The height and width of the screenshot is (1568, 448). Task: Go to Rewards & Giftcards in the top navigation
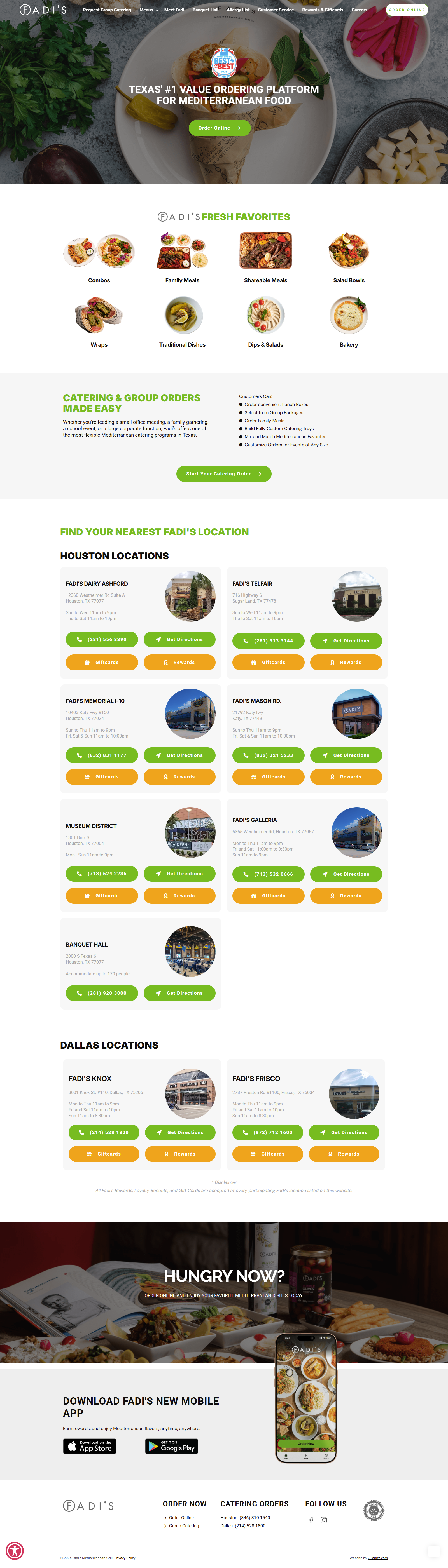[323, 10]
